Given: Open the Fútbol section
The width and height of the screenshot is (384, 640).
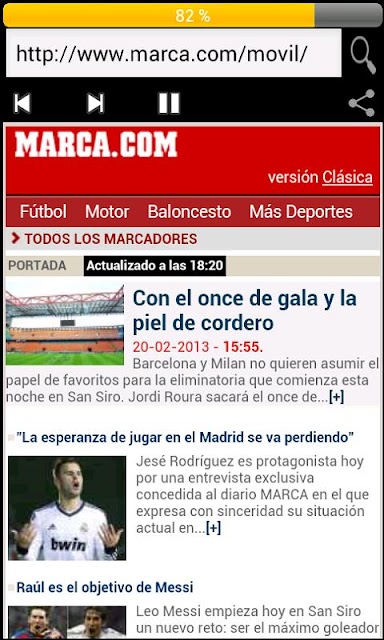Looking at the screenshot, I should (43, 212).
